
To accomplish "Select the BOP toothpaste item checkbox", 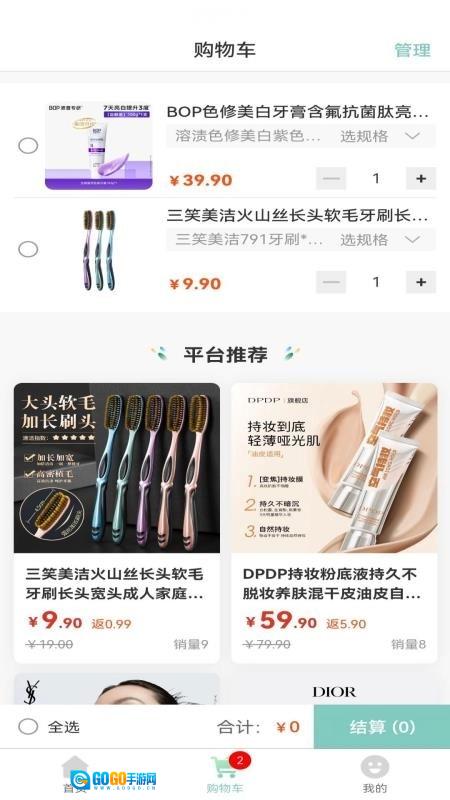I will point(28,146).
